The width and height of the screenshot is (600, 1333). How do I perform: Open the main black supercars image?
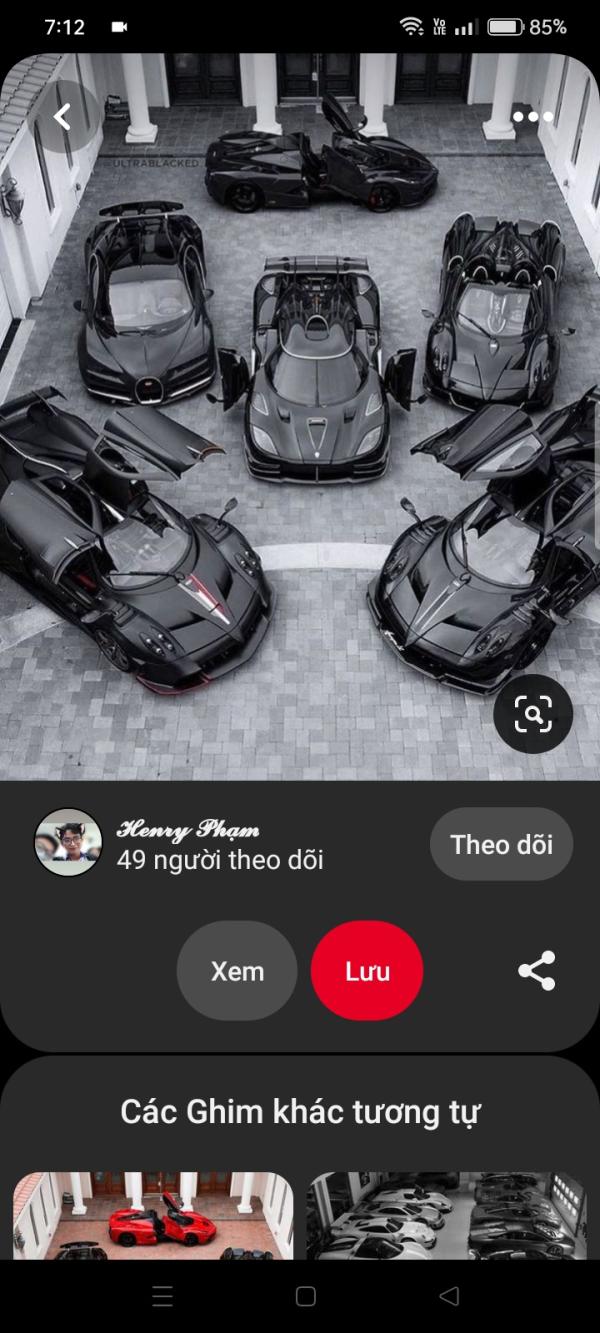pyautogui.click(x=300, y=416)
